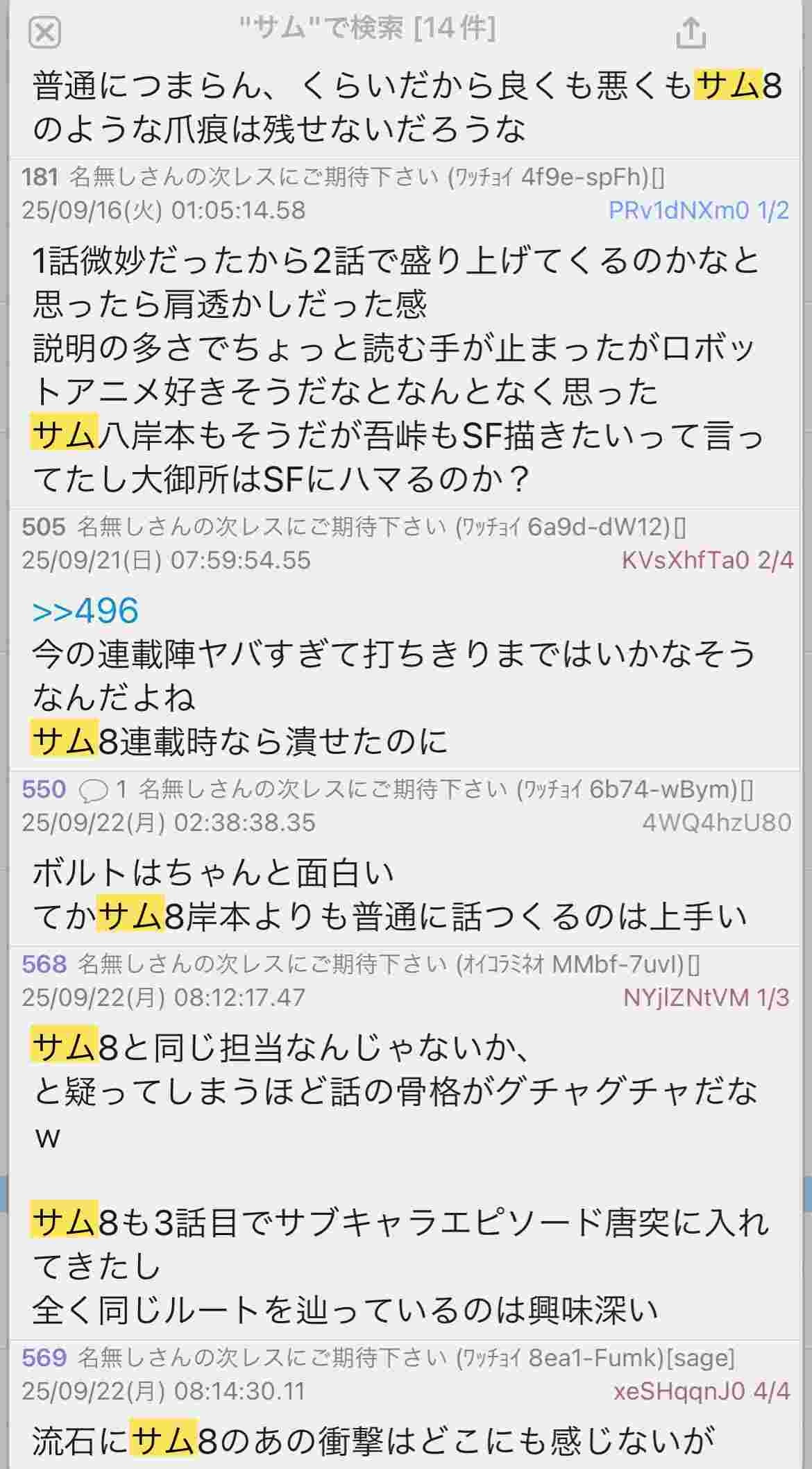Open the >>496 reply anchor link
Viewport: 812px width, 1469px height.
(x=85, y=611)
